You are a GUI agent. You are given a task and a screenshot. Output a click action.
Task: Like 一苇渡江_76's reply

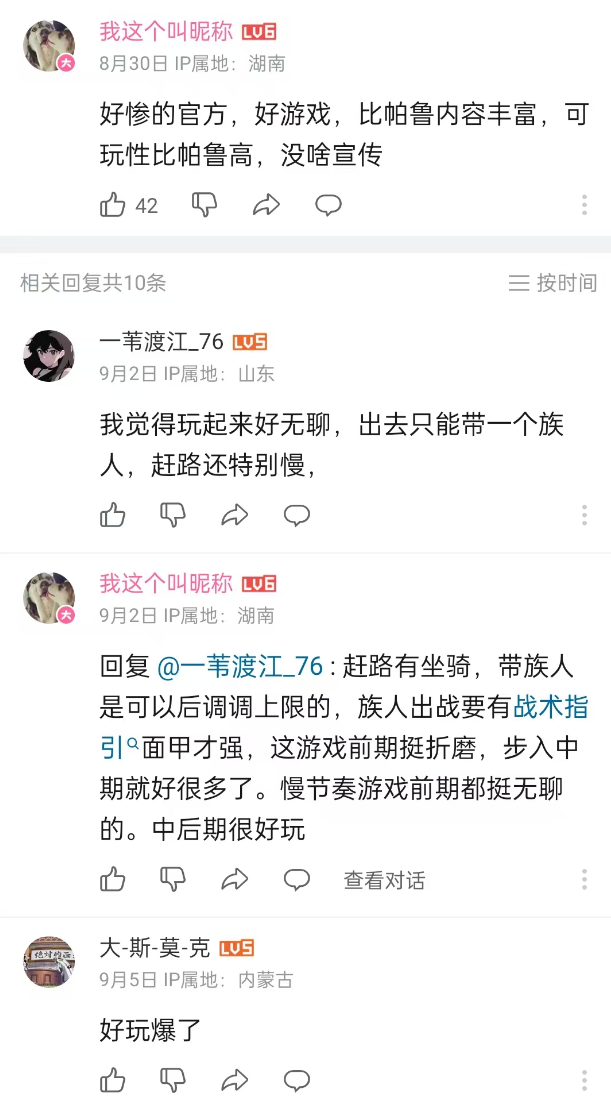click(x=113, y=515)
